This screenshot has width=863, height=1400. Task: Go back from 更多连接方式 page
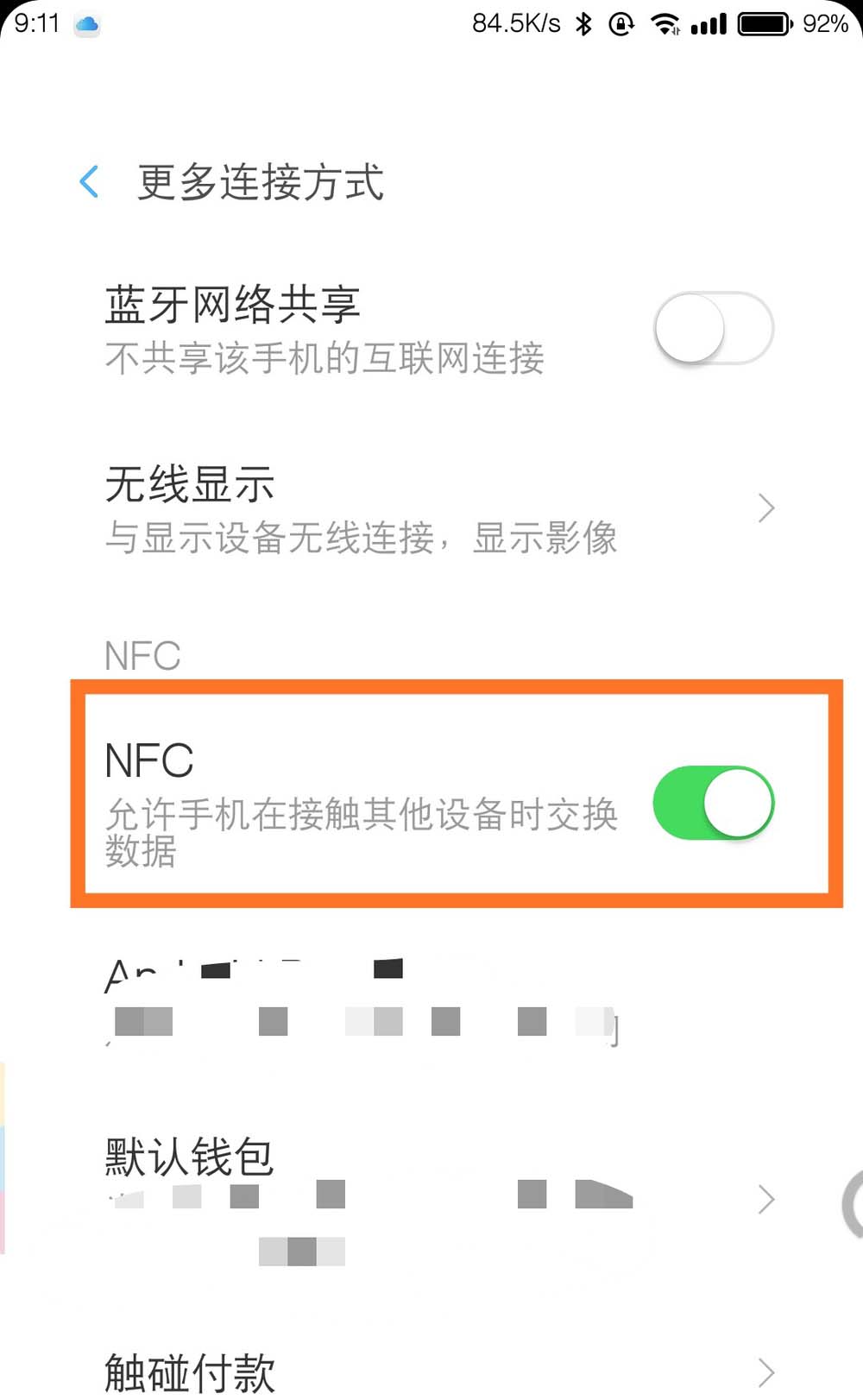pyautogui.click(x=89, y=182)
